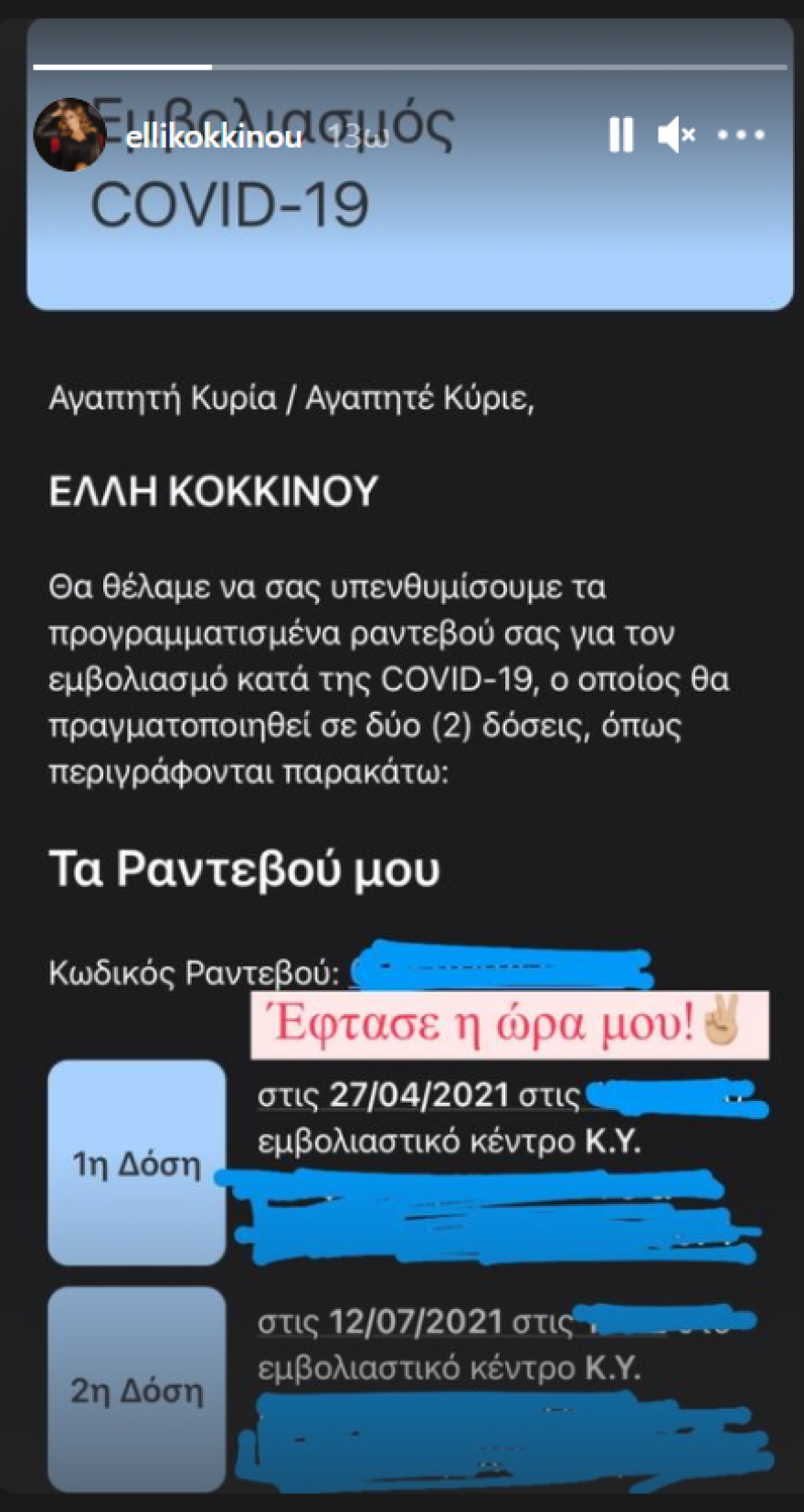The width and height of the screenshot is (804, 1512).
Task: Select the 1η Δόση appointment box
Action: (135, 1162)
